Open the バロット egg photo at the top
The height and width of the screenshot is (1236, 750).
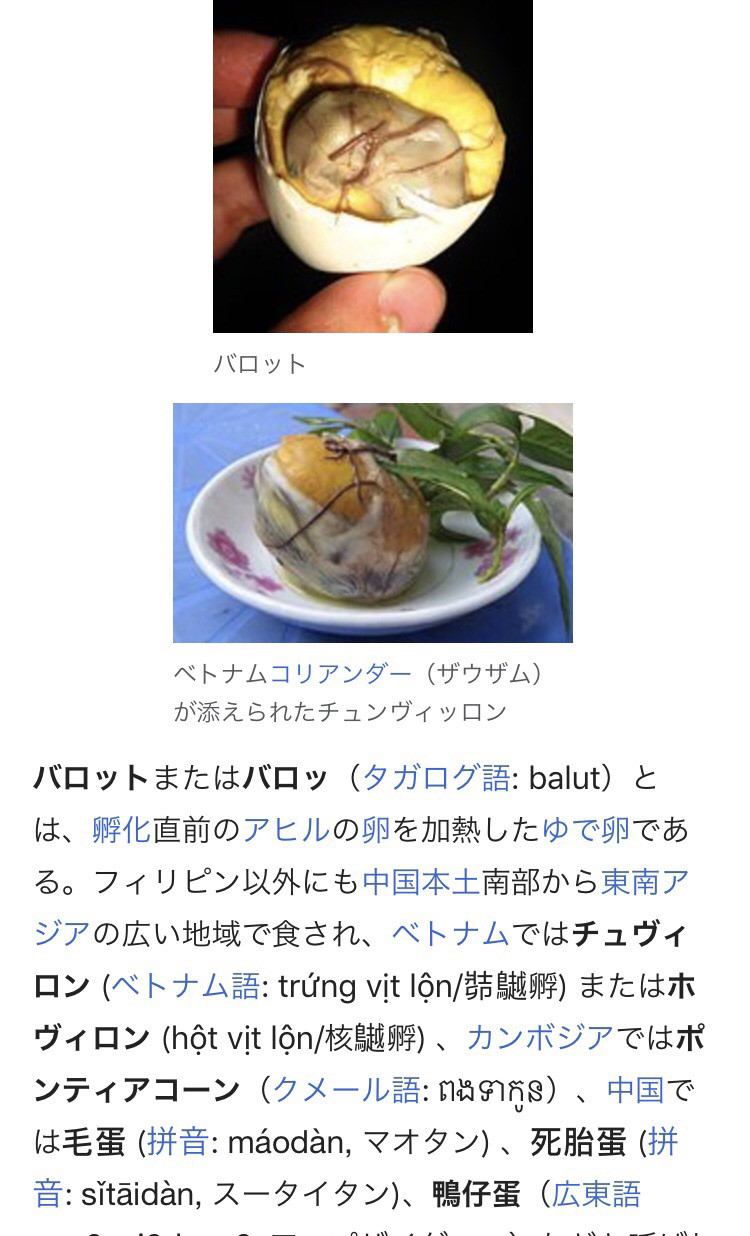click(373, 166)
